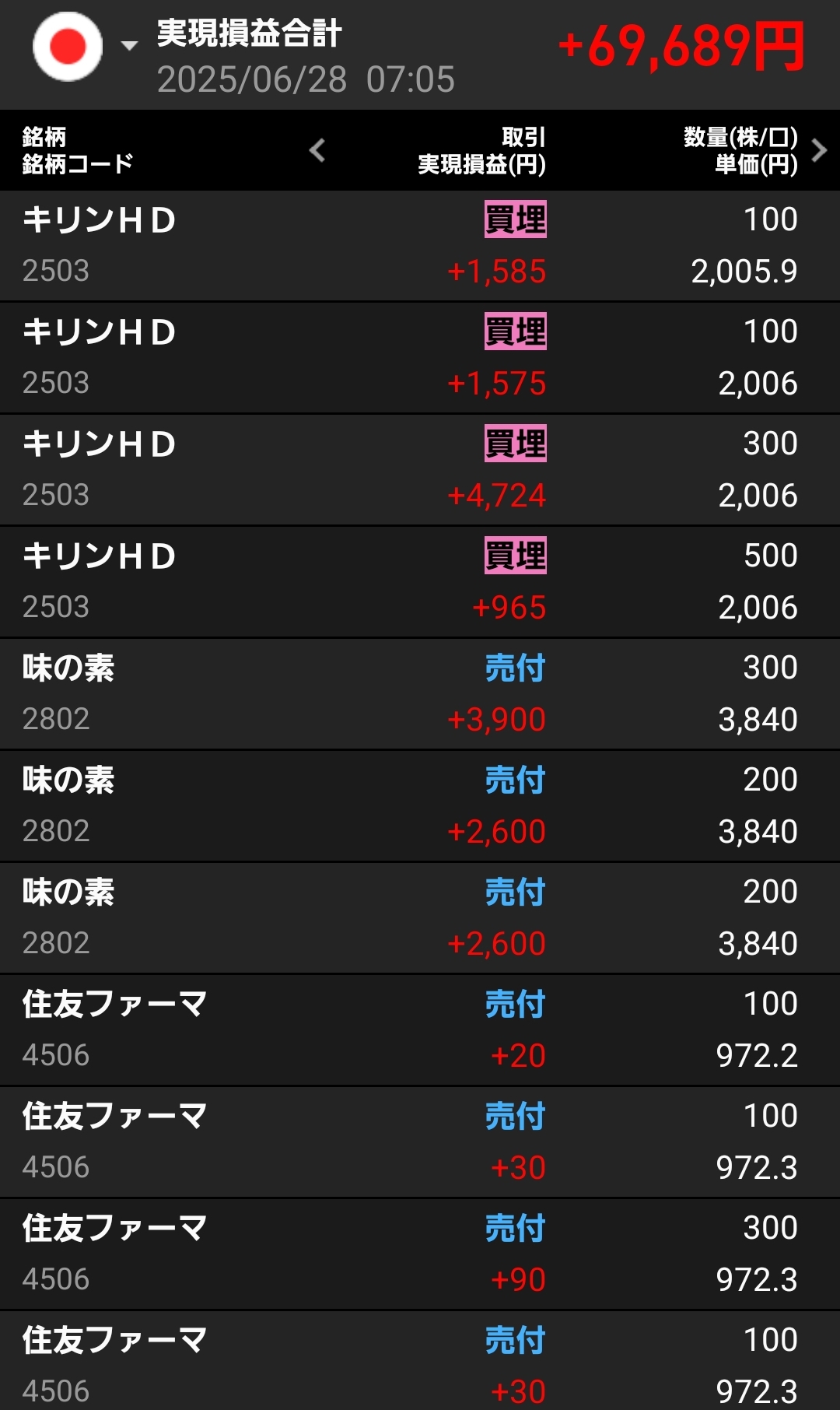Tap the left arrow in the column header
840x1410 pixels.
[317, 150]
